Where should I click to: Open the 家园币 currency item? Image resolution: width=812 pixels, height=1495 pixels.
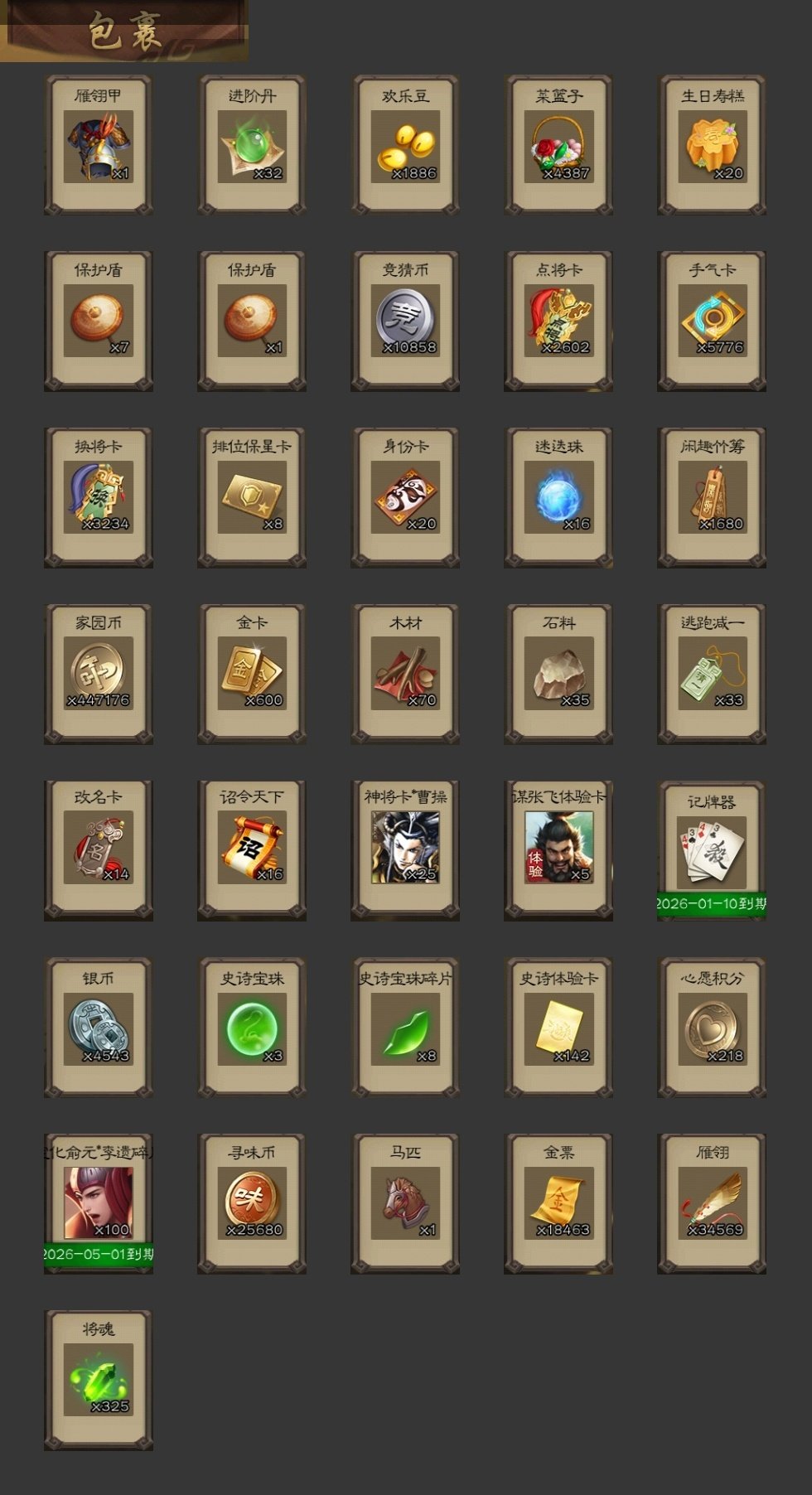pos(99,674)
